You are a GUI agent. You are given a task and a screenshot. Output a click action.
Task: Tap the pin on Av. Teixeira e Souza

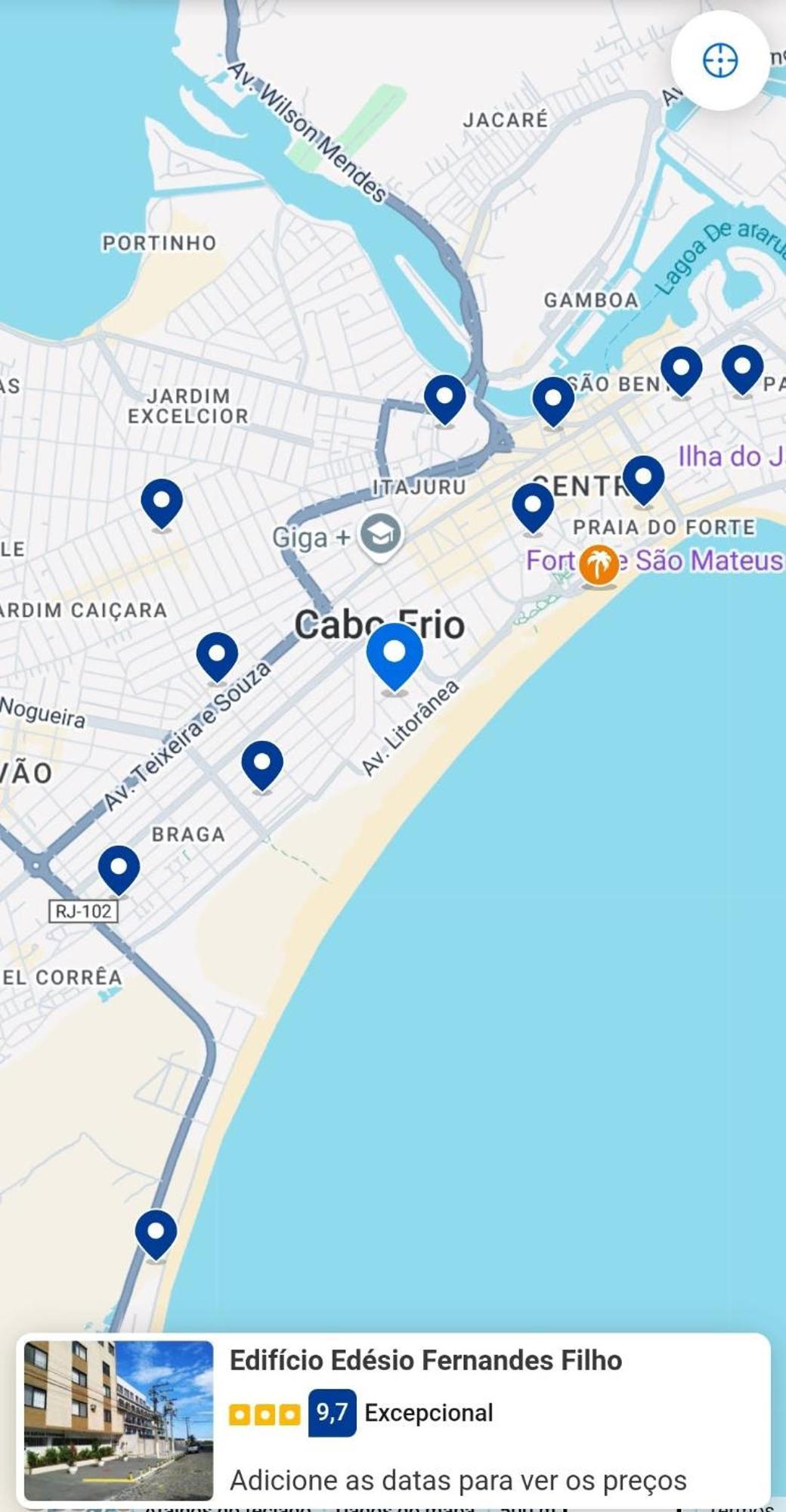pos(218,655)
